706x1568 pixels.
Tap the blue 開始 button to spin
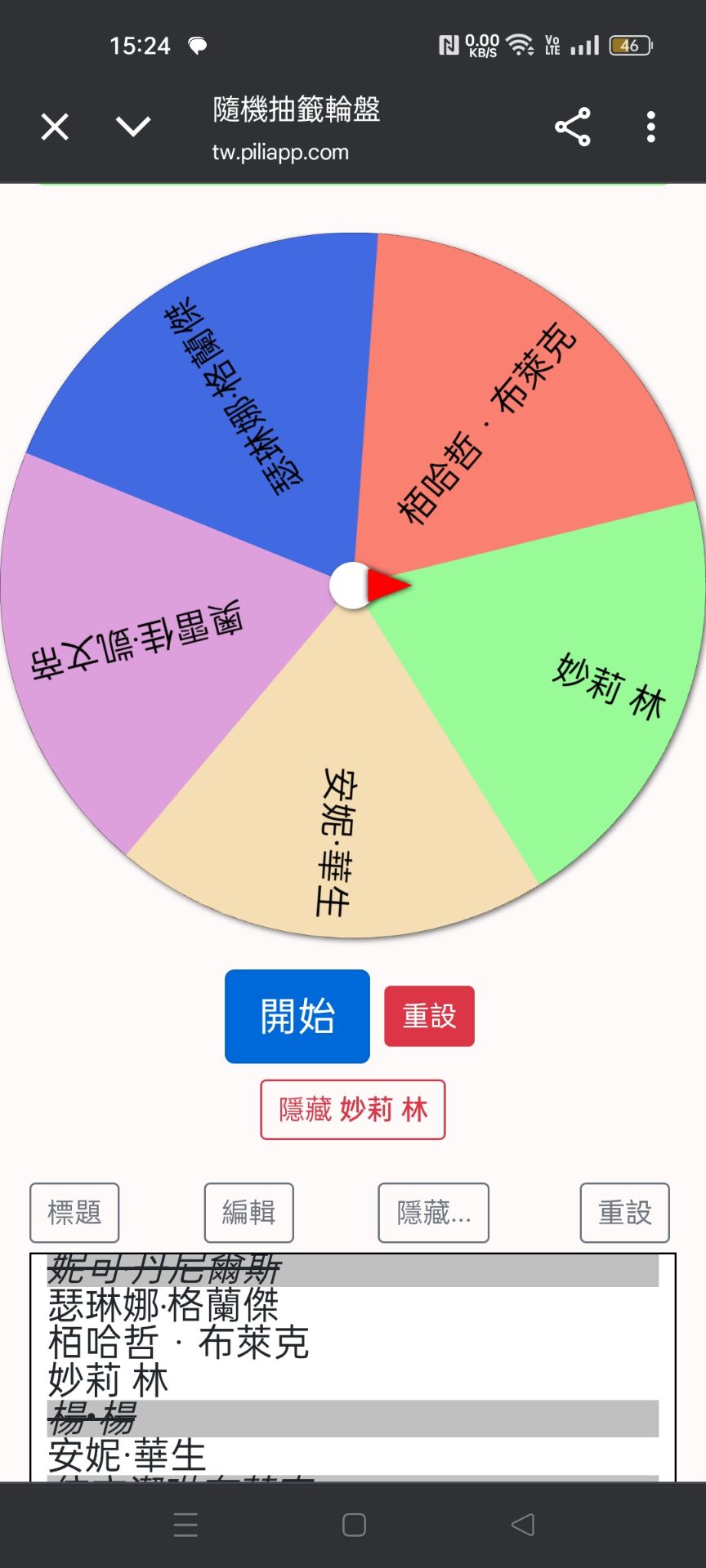(x=297, y=1016)
